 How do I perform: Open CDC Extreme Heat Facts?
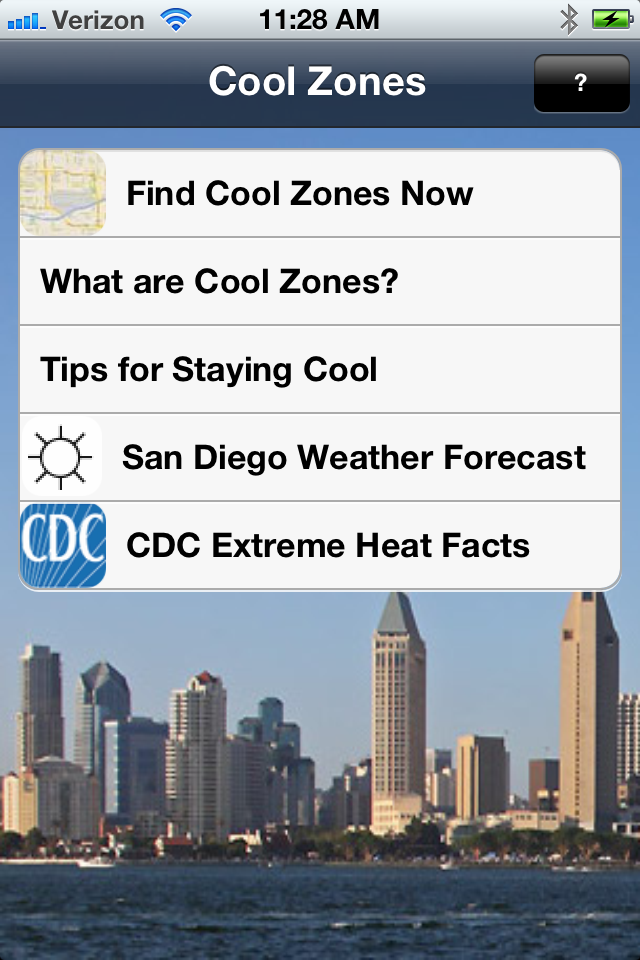click(320, 546)
